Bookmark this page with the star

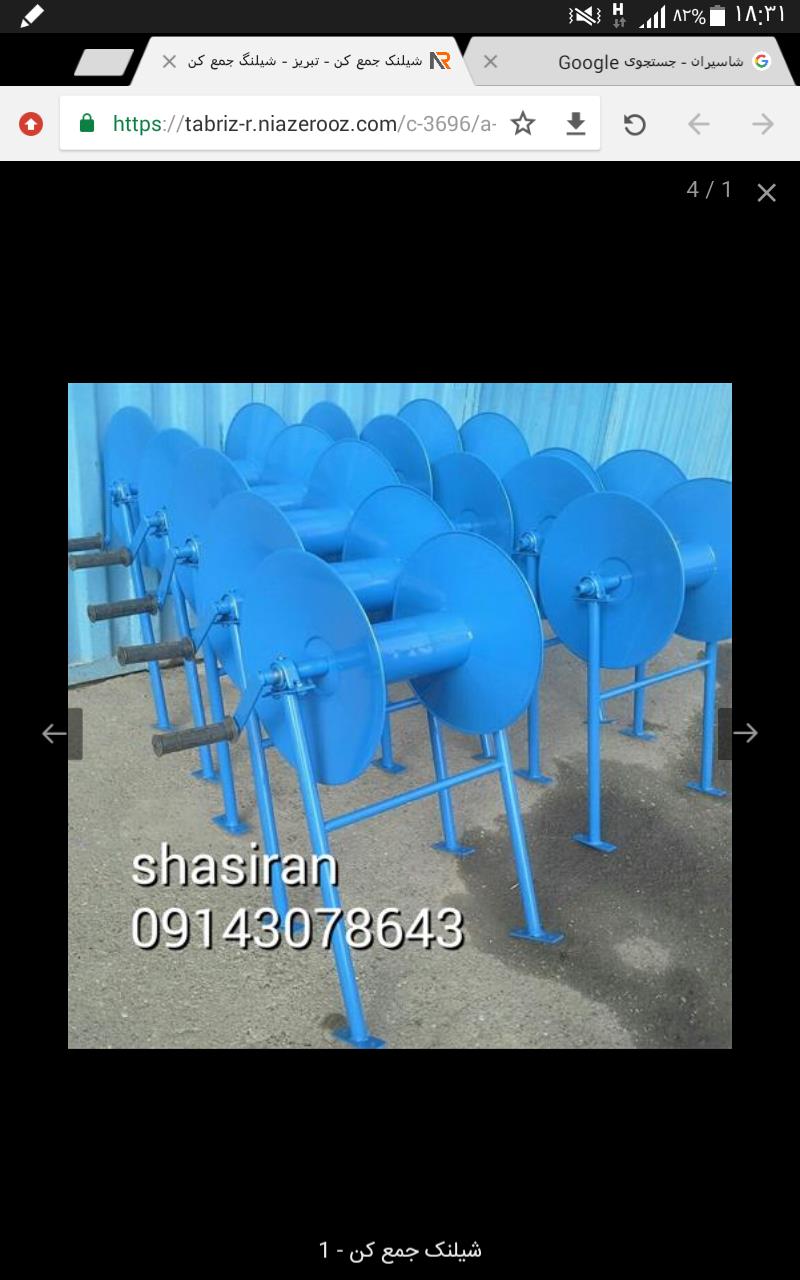[523, 124]
